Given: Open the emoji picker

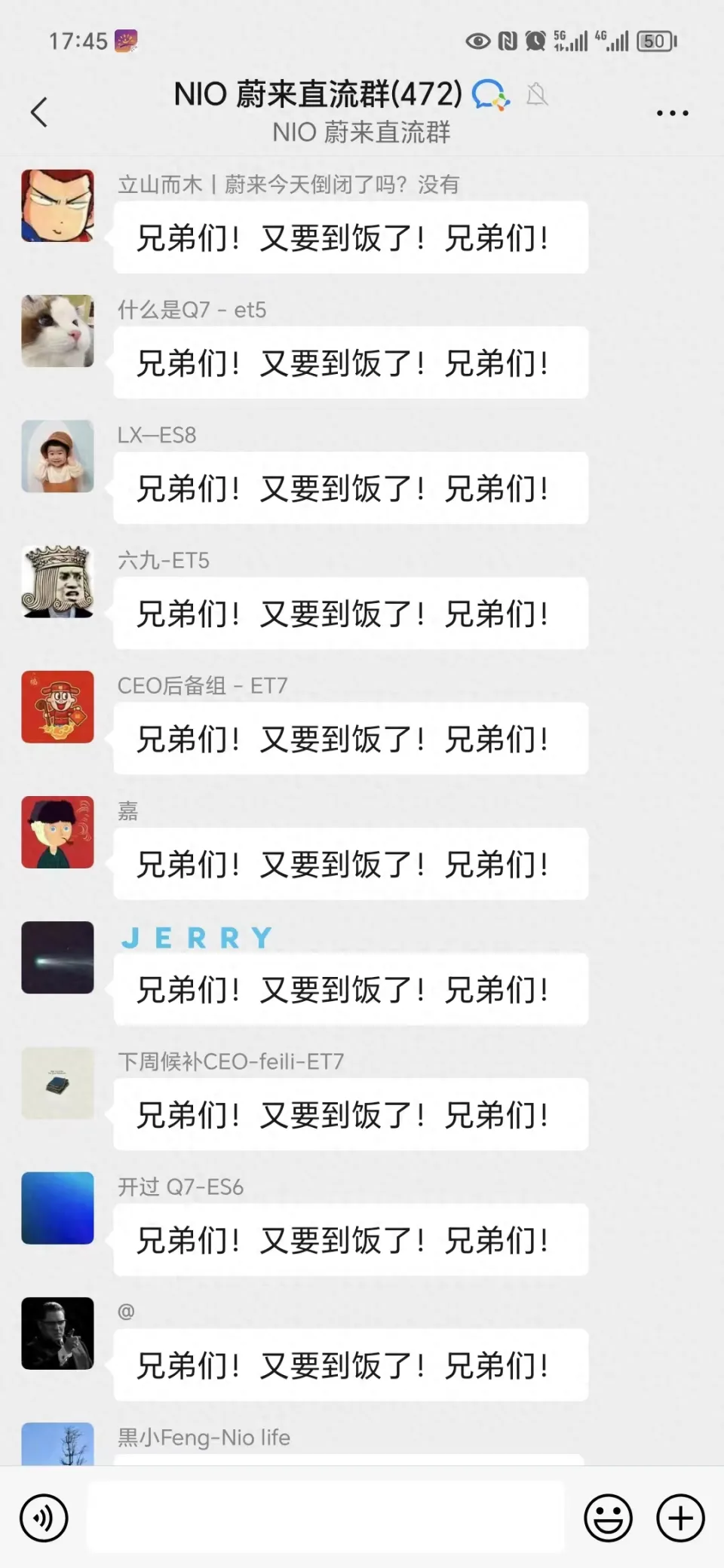Looking at the screenshot, I should click(608, 1517).
